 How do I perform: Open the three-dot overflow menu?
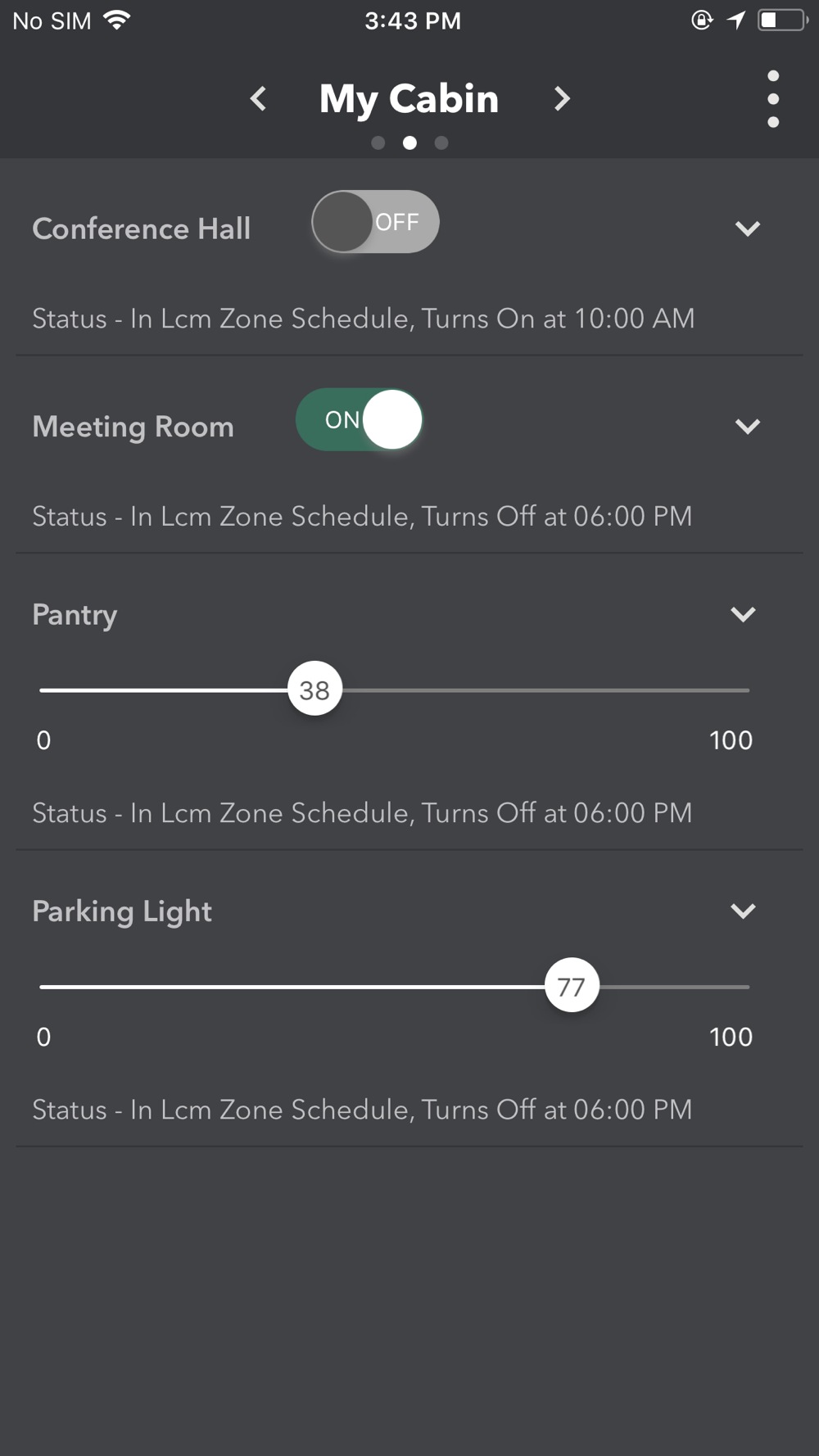click(773, 99)
